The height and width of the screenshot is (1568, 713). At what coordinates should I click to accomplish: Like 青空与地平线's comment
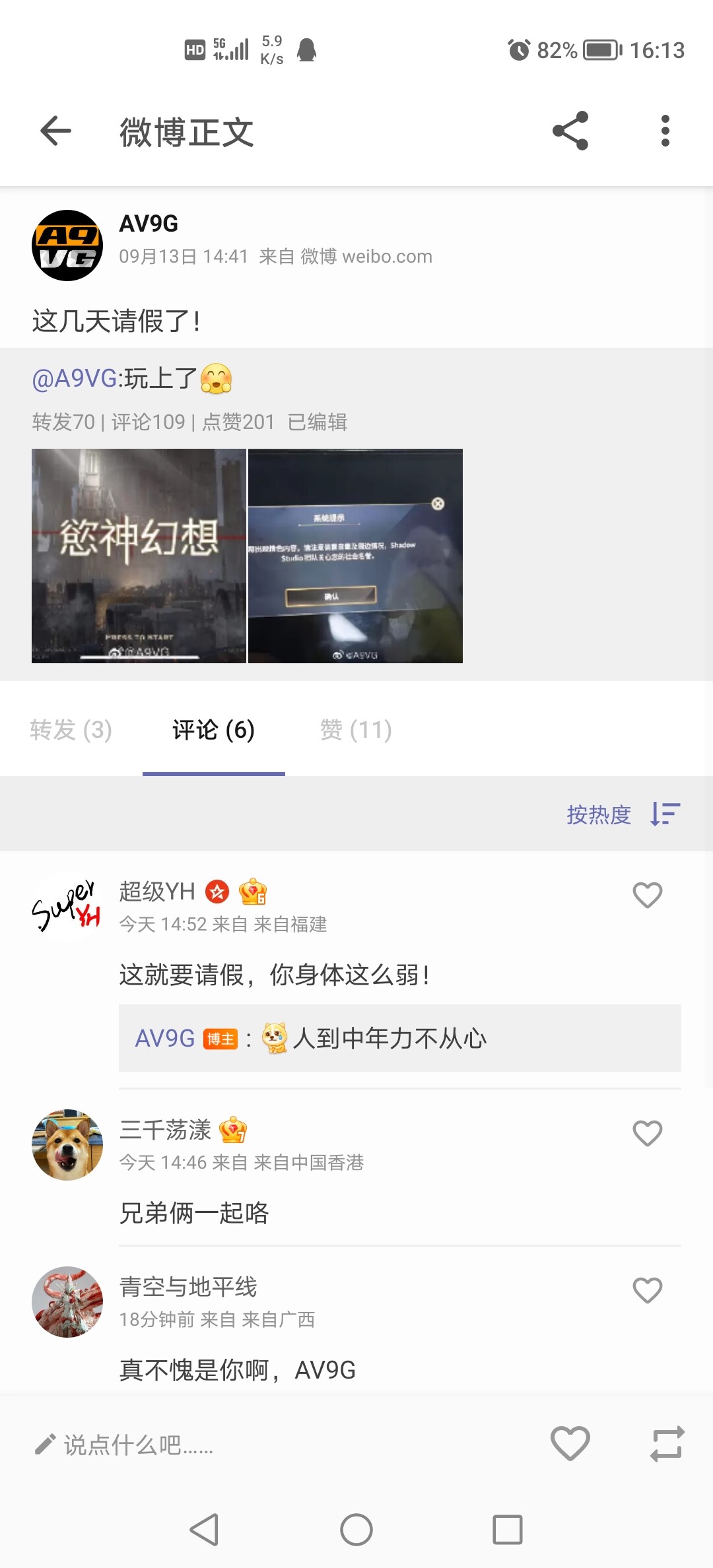(x=647, y=1290)
